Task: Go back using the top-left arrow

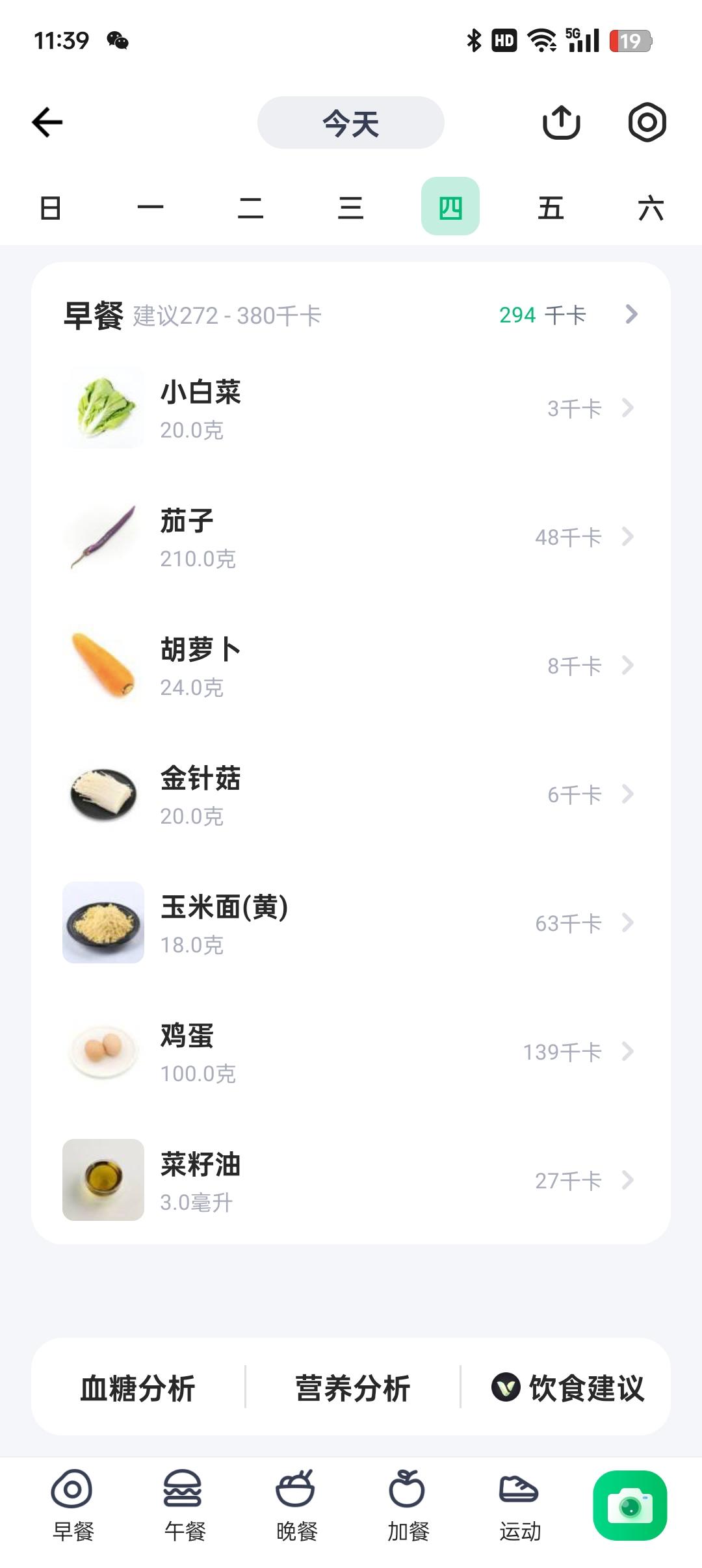Action: (x=47, y=122)
